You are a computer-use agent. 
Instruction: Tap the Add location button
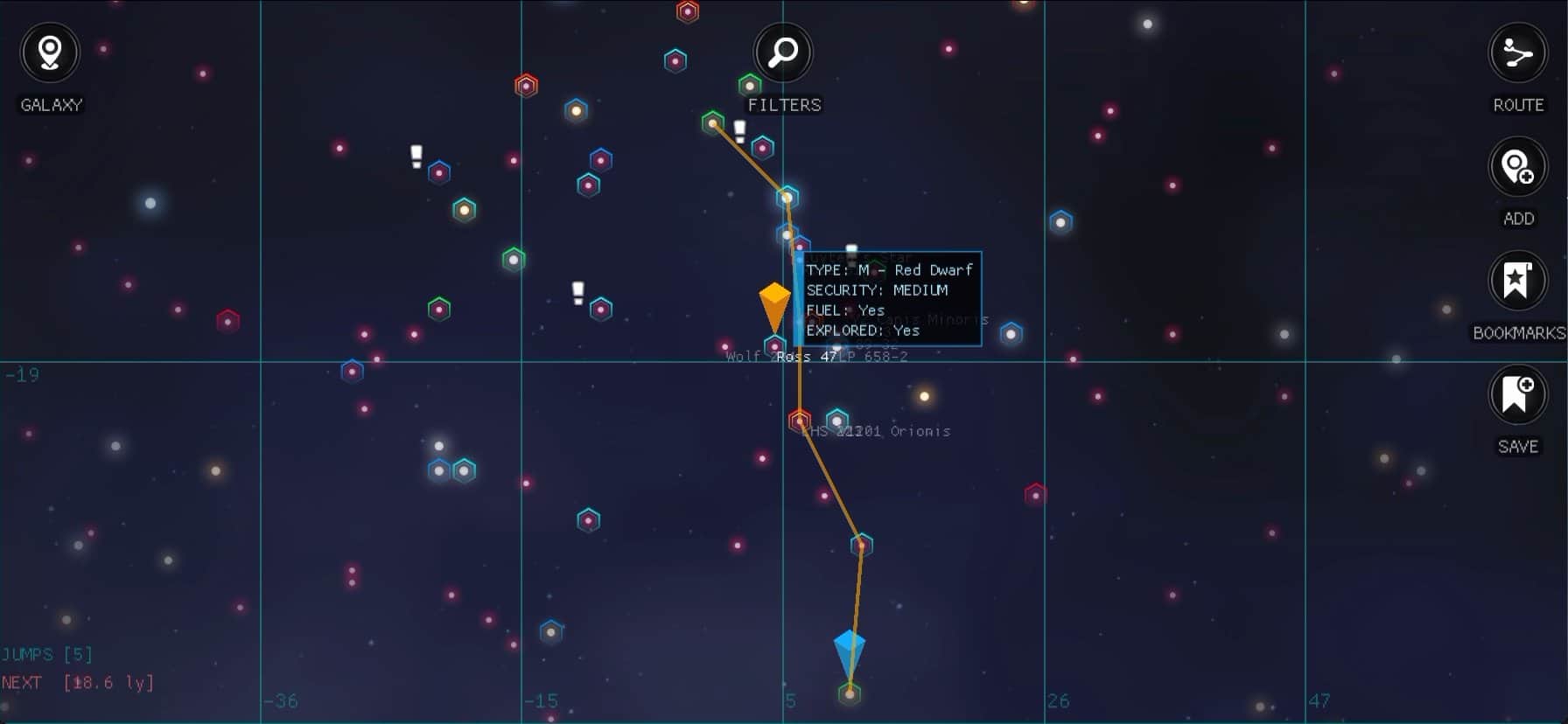click(x=1517, y=167)
